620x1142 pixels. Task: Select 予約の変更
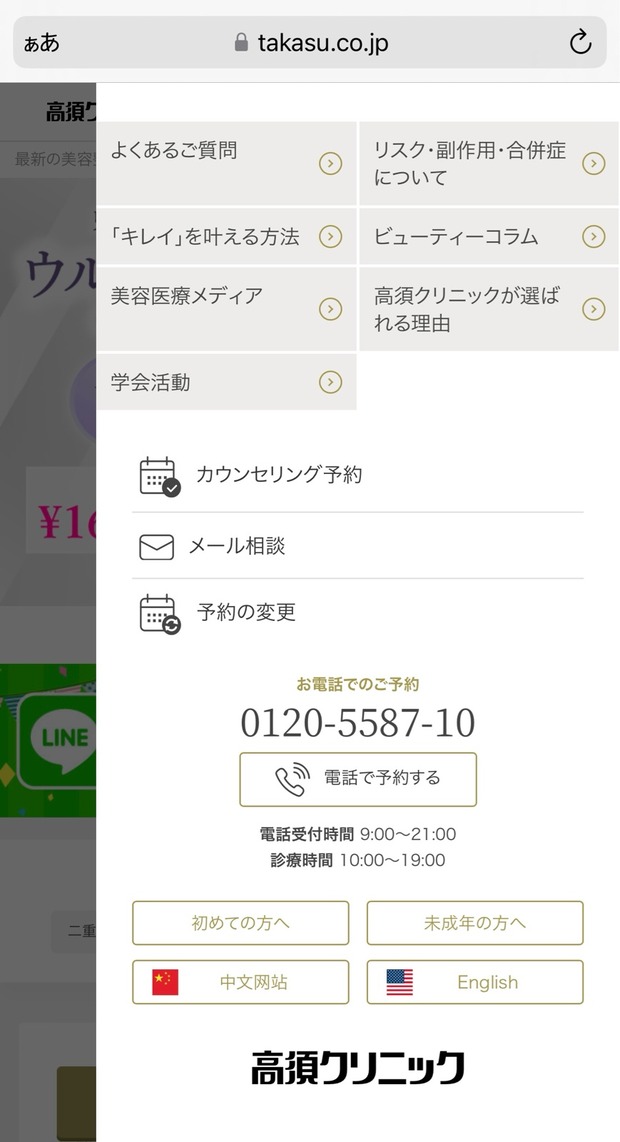(358, 613)
